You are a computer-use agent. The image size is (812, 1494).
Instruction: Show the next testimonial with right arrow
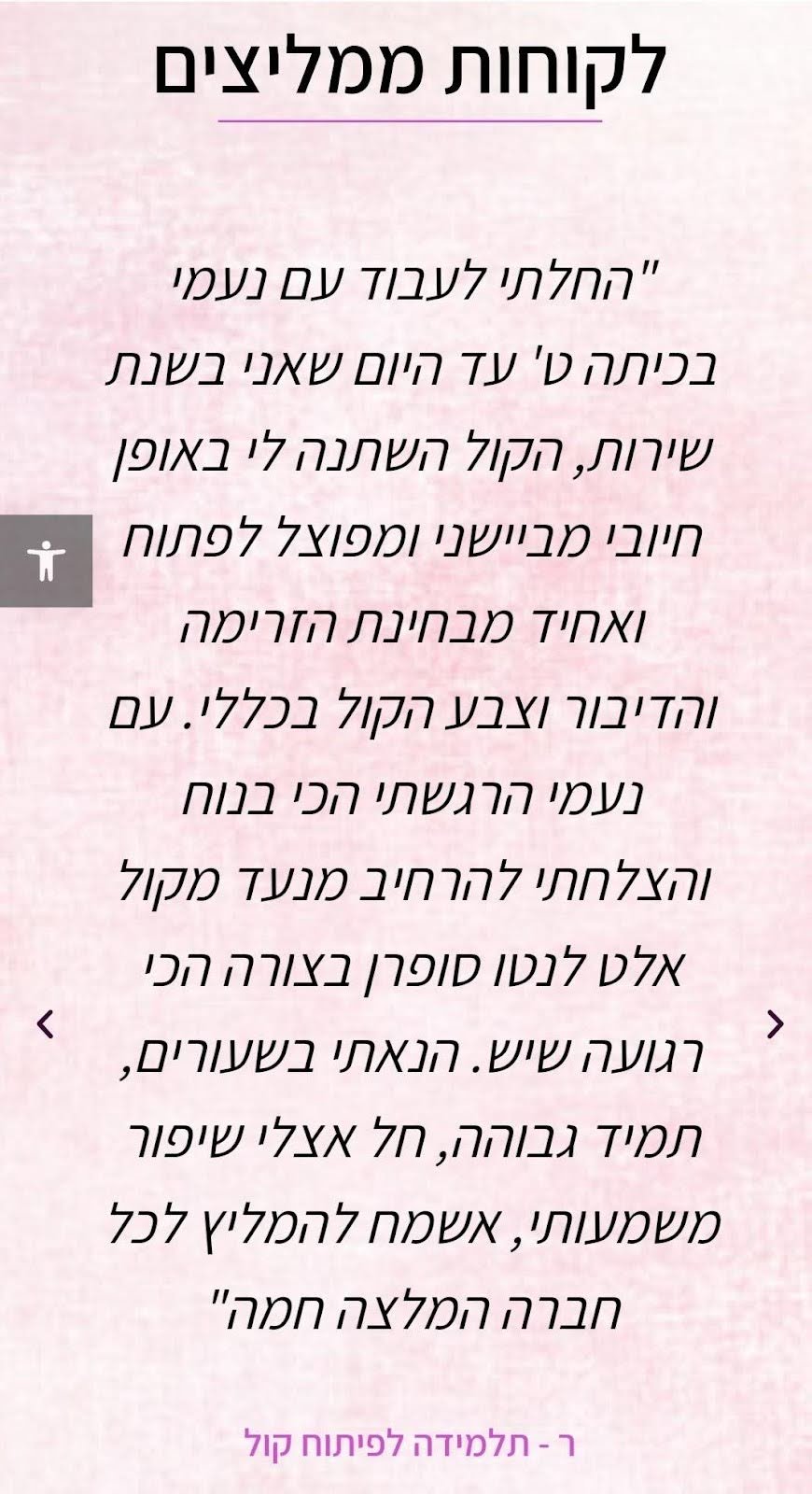tap(775, 1024)
